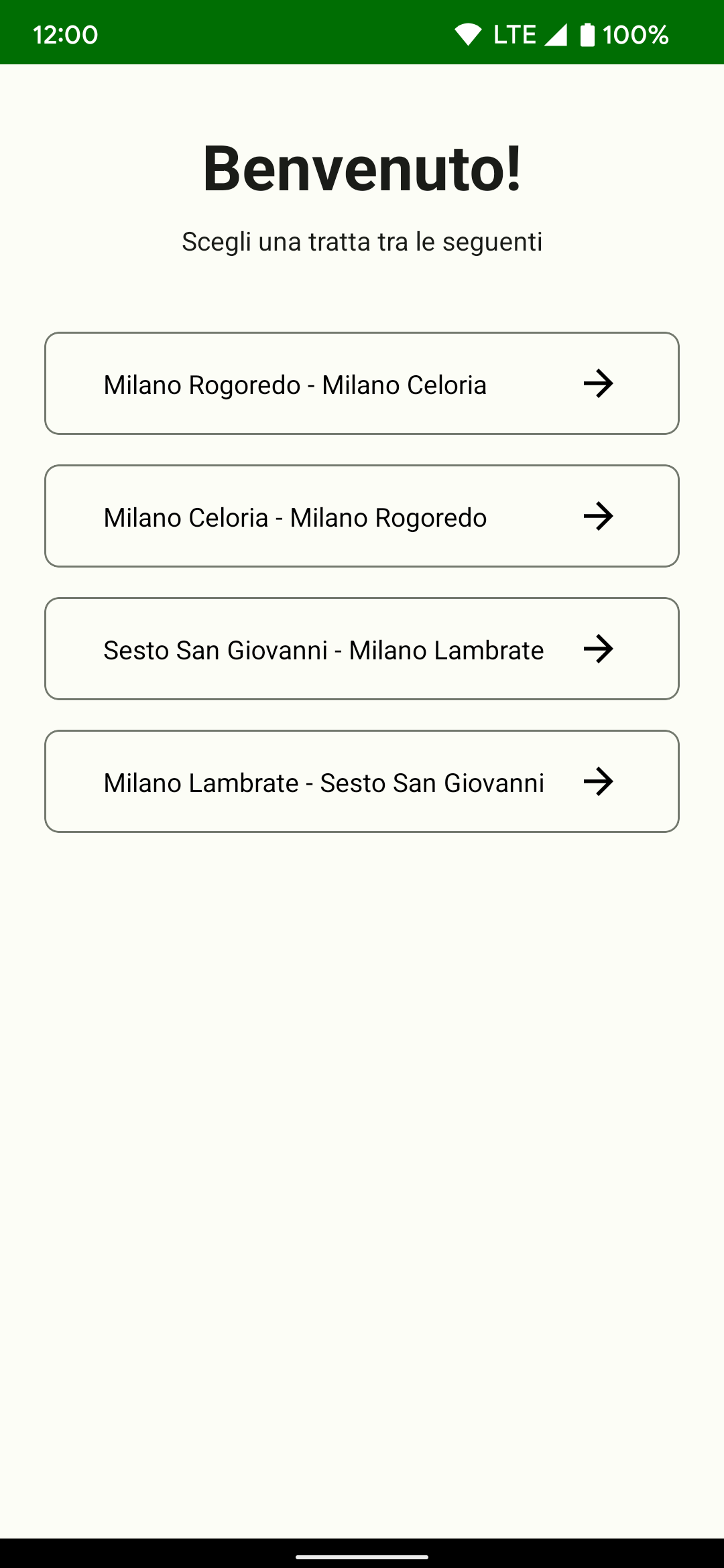This screenshot has height=1568, width=724.
Task: Choose Milano Celoria - Milano Rogoredo route
Action: (x=362, y=516)
